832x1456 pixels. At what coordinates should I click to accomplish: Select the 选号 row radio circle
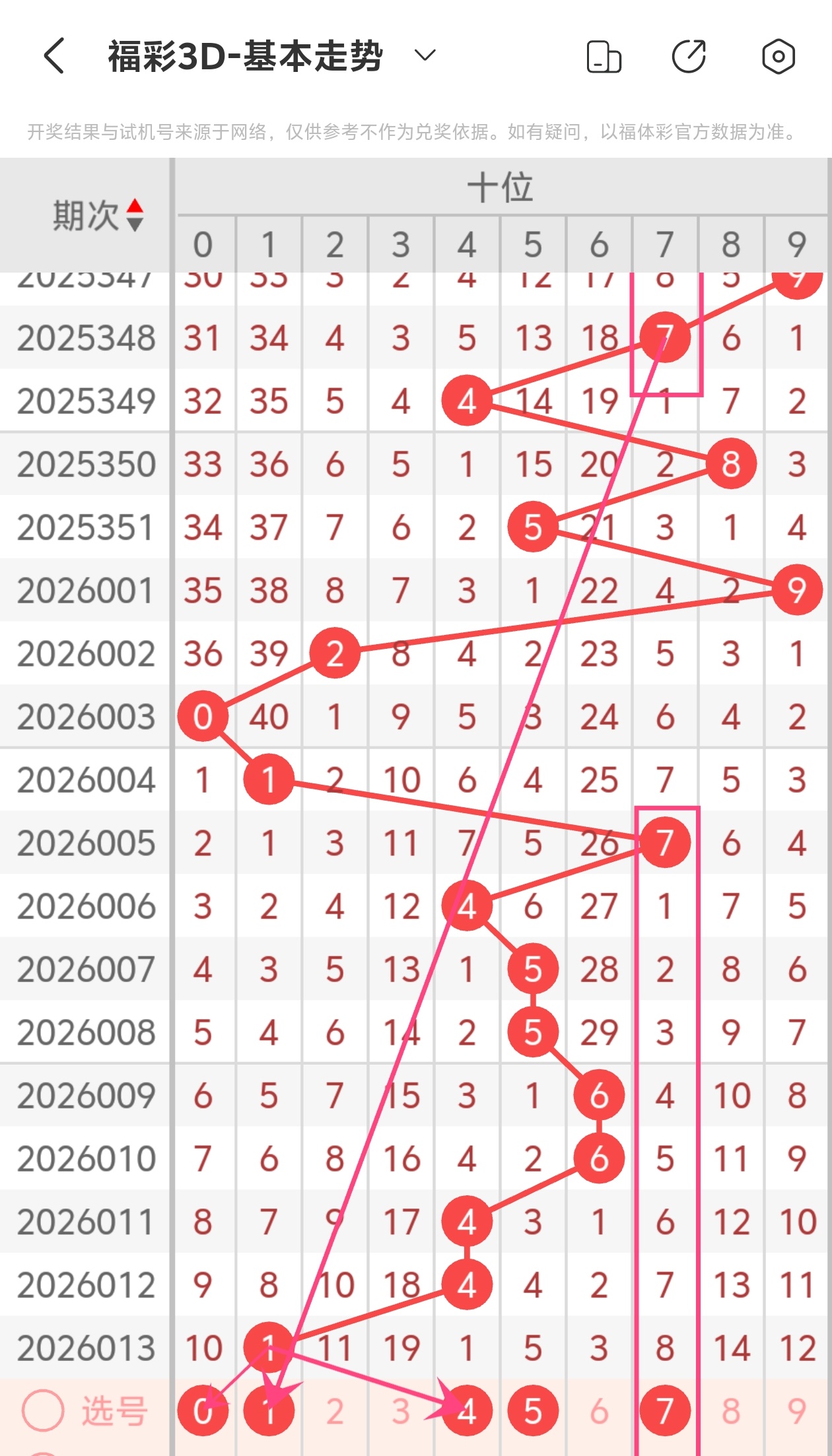pos(43,1411)
